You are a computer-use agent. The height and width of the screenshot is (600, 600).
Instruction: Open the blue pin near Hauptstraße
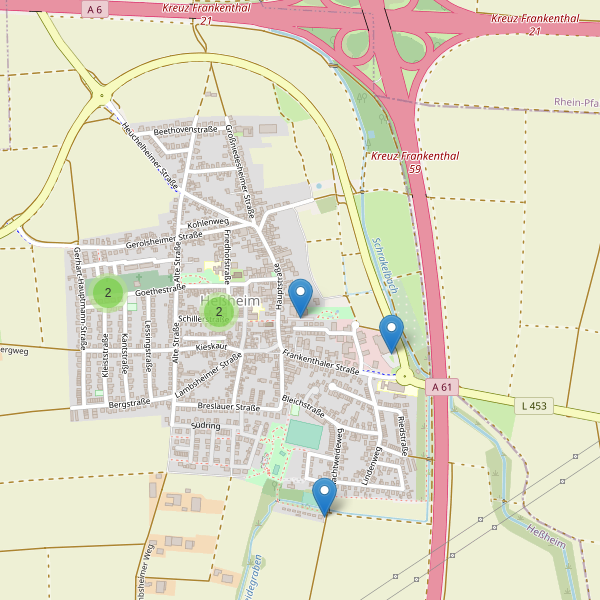tap(300, 297)
